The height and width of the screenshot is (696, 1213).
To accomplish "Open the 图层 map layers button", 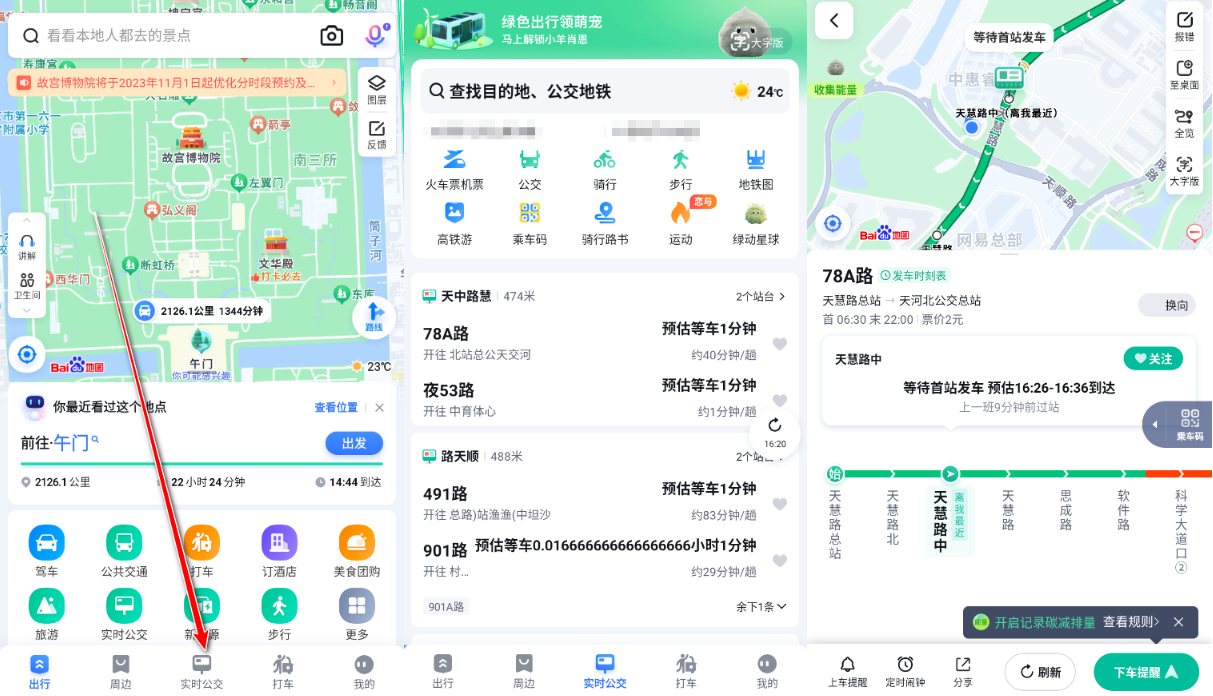I will (376, 89).
